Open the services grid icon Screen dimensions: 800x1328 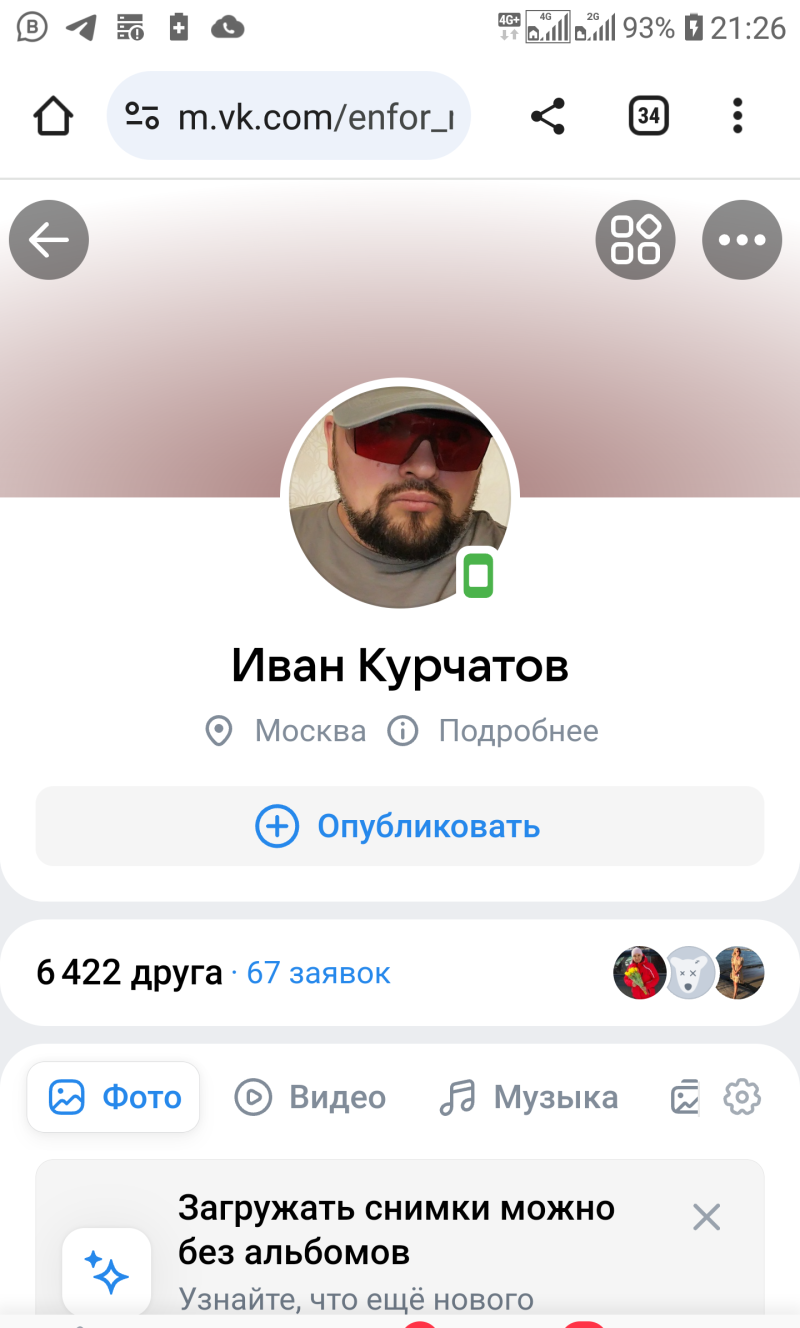(636, 240)
